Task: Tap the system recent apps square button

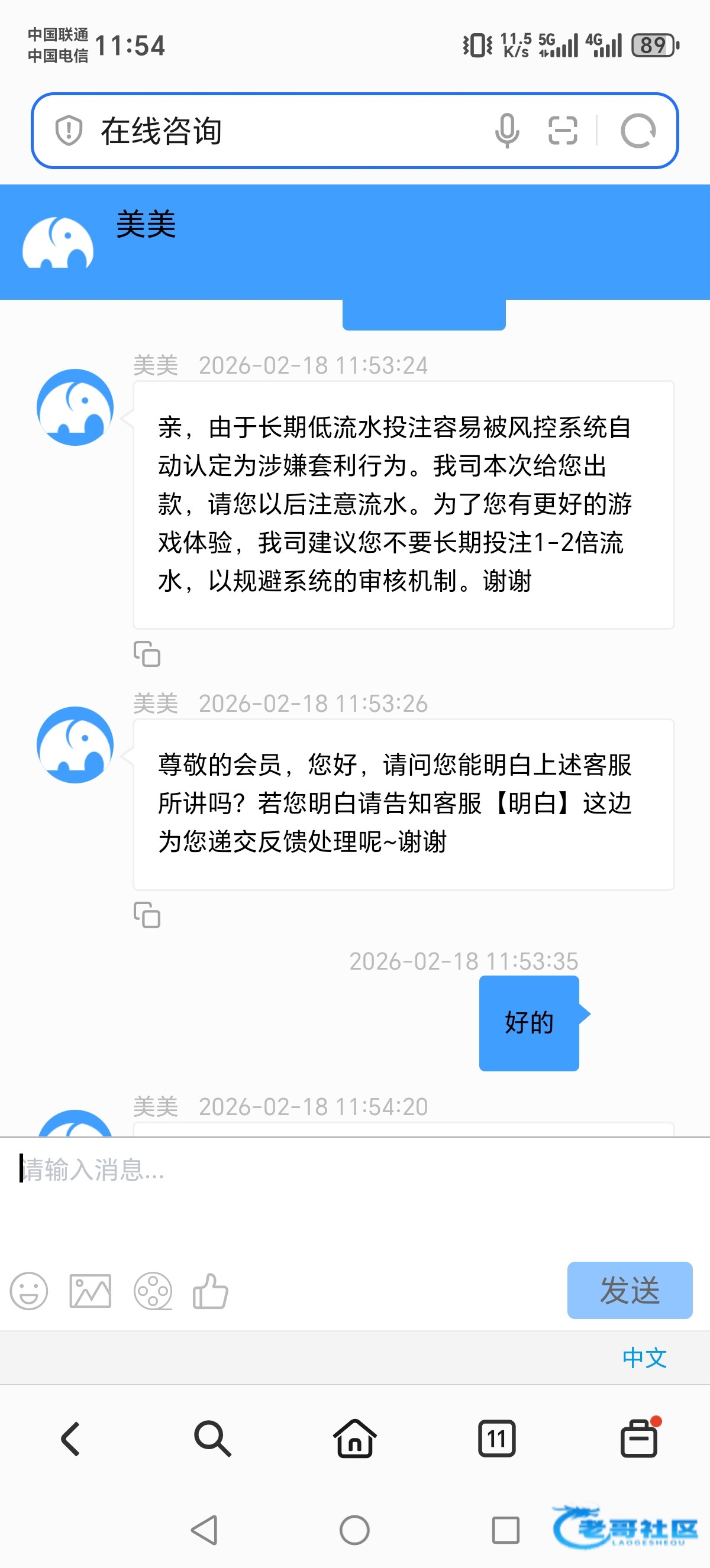Action: 505,1530
